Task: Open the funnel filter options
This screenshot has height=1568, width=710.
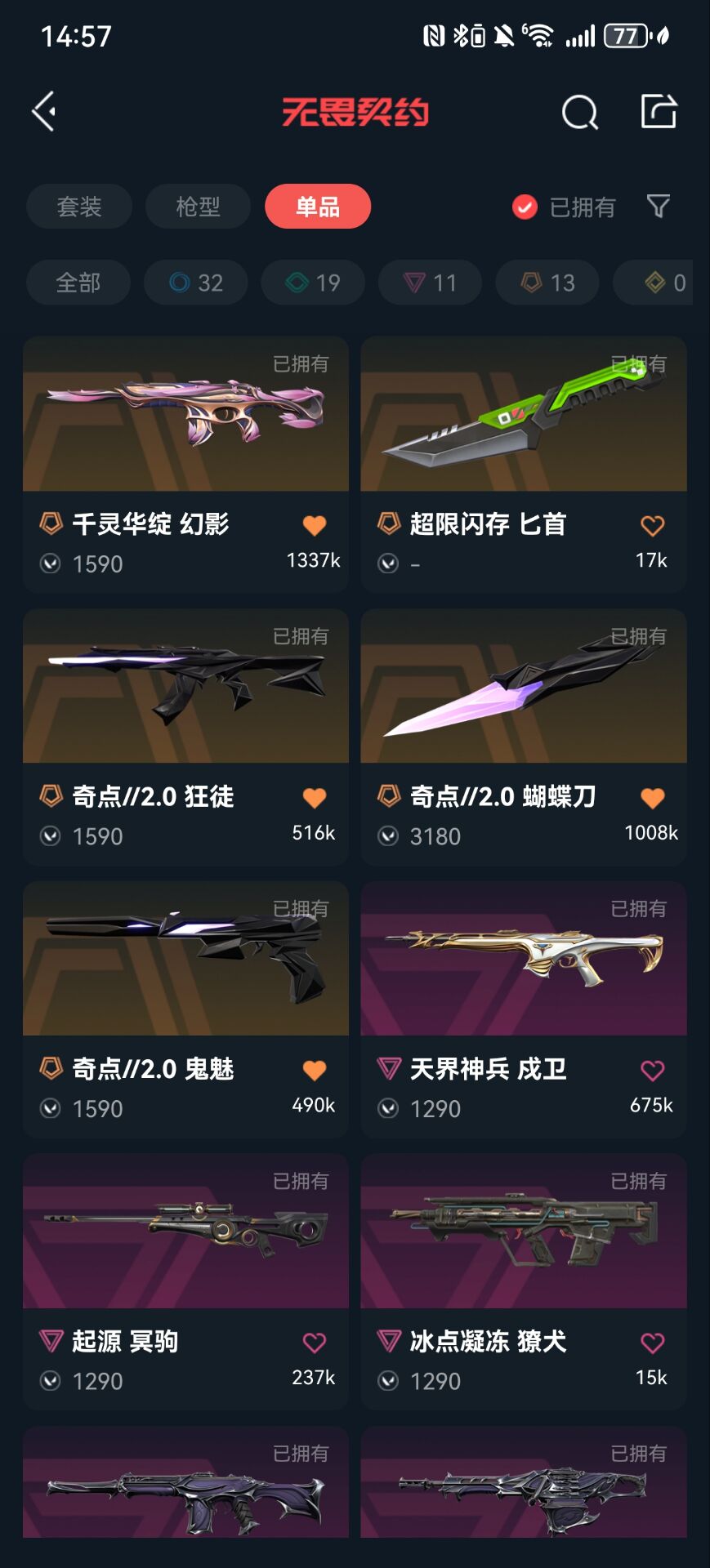Action: (x=659, y=206)
